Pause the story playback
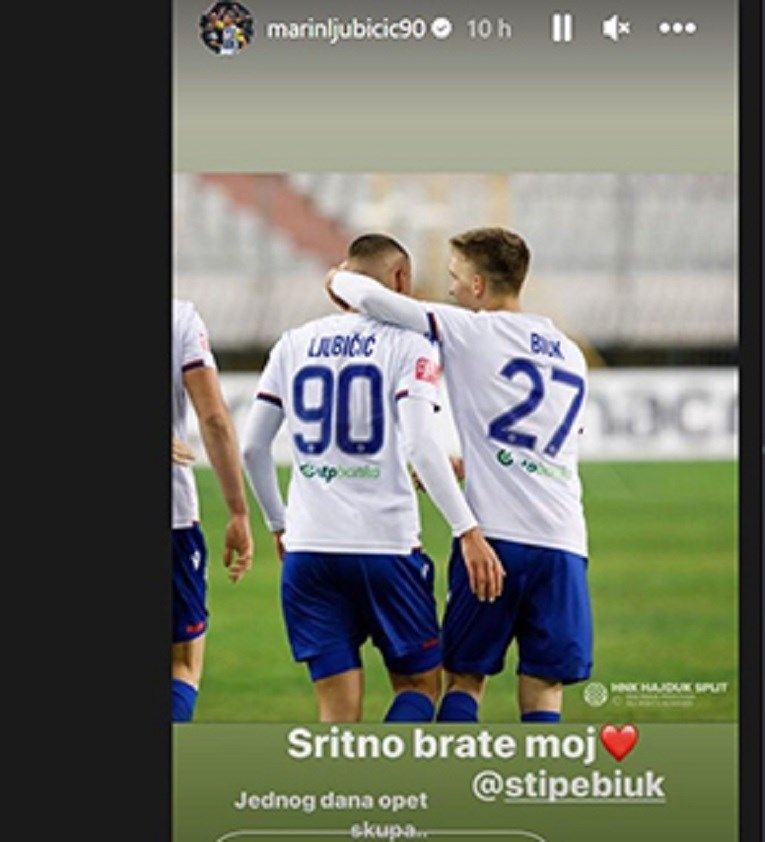The width and height of the screenshot is (765, 842). click(x=562, y=29)
